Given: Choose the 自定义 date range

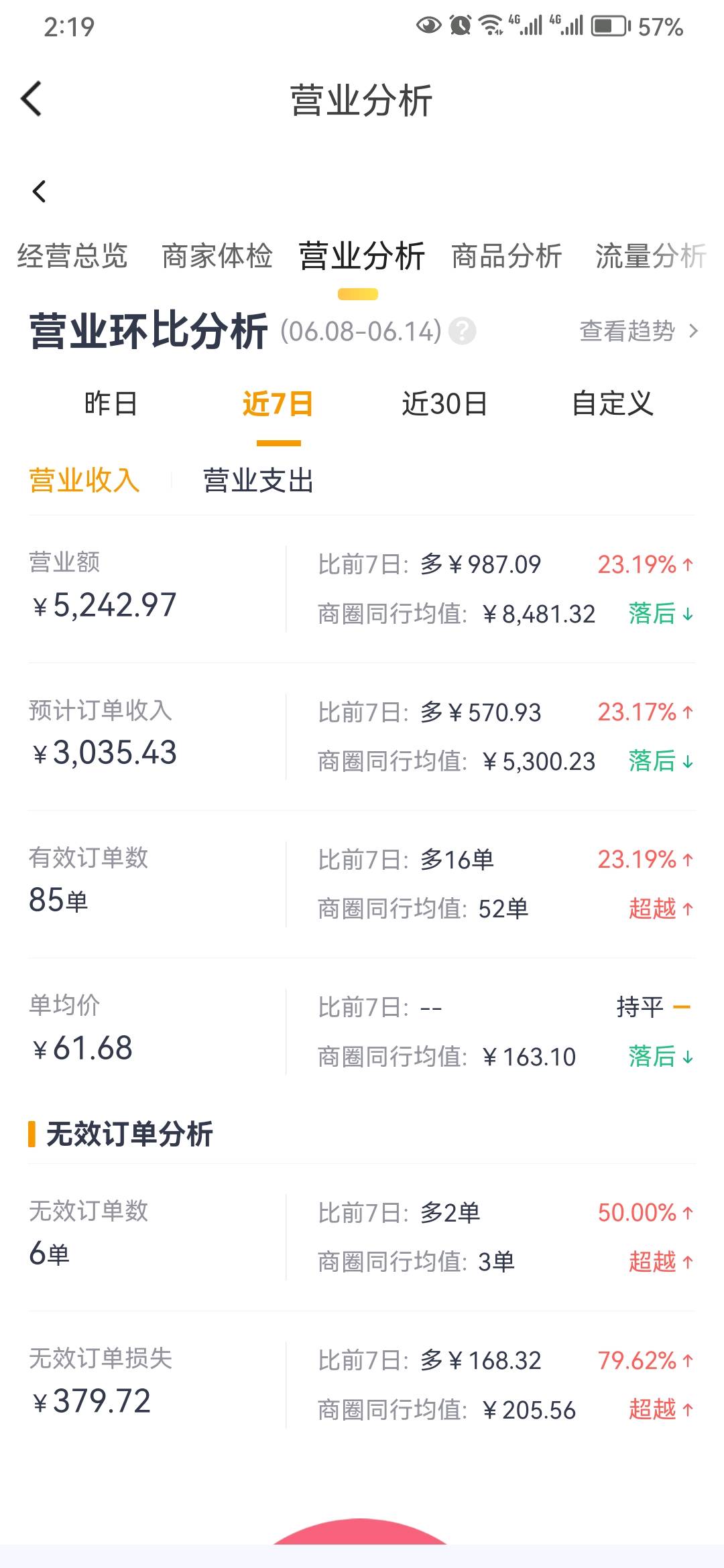Looking at the screenshot, I should point(612,404).
